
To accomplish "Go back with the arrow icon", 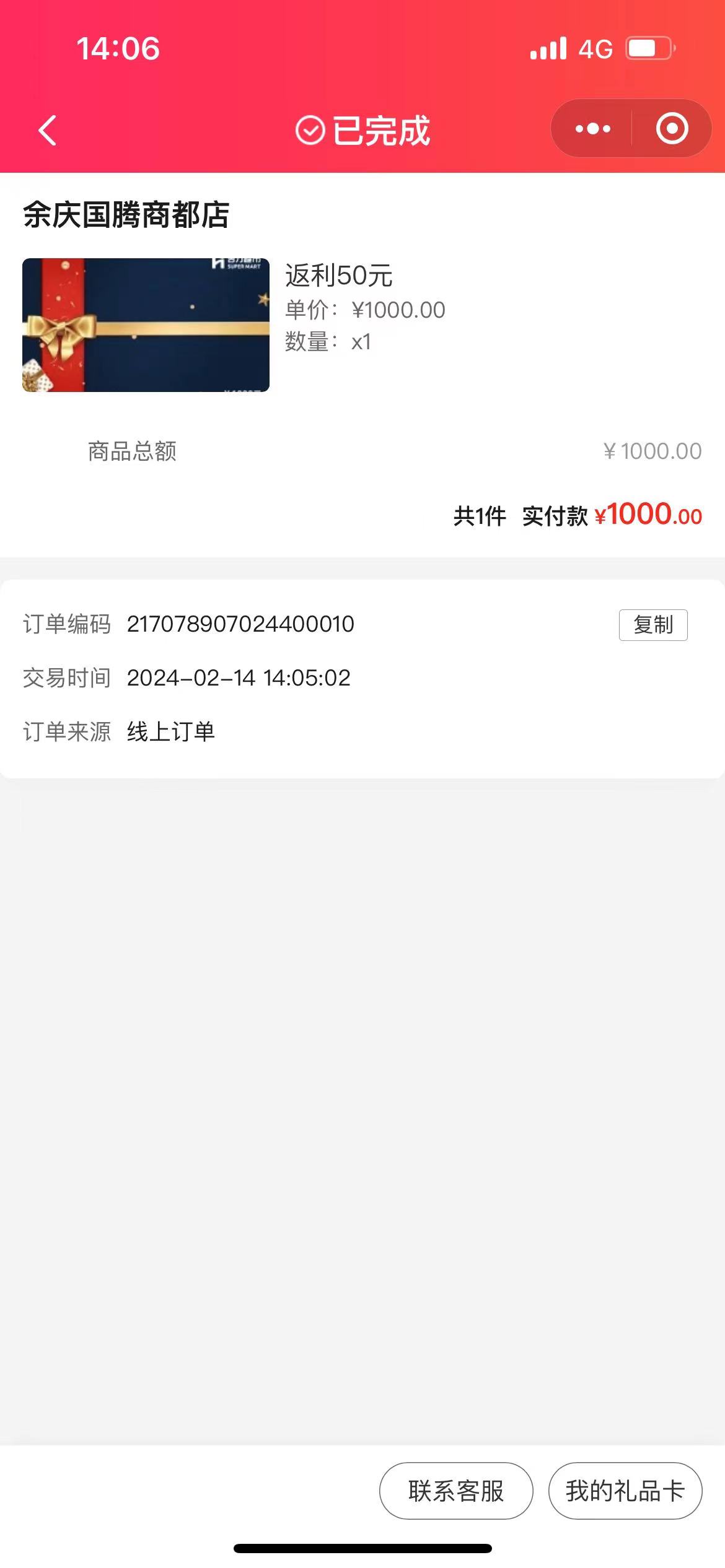I will (x=48, y=130).
